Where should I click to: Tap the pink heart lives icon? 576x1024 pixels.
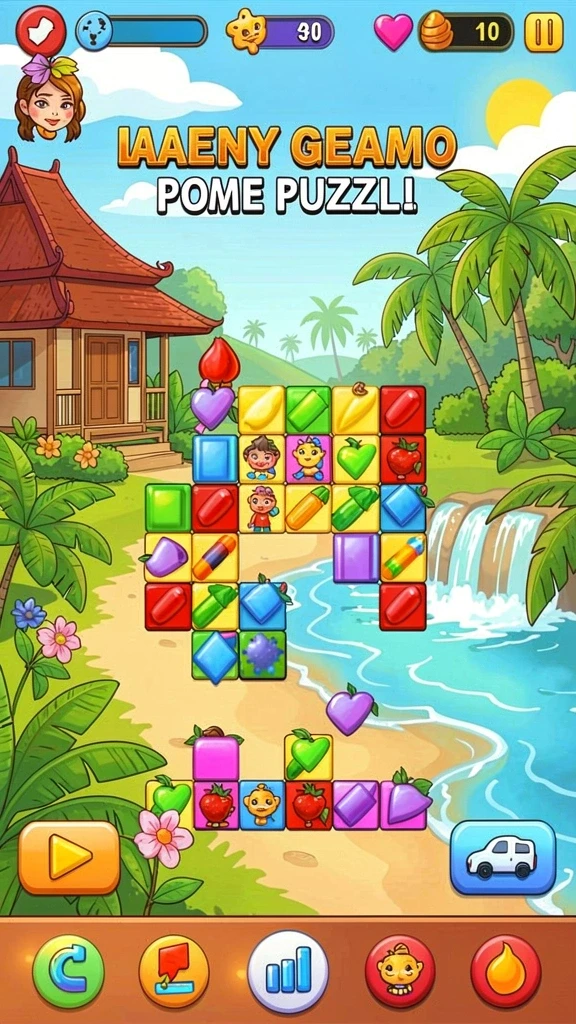coord(393,31)
